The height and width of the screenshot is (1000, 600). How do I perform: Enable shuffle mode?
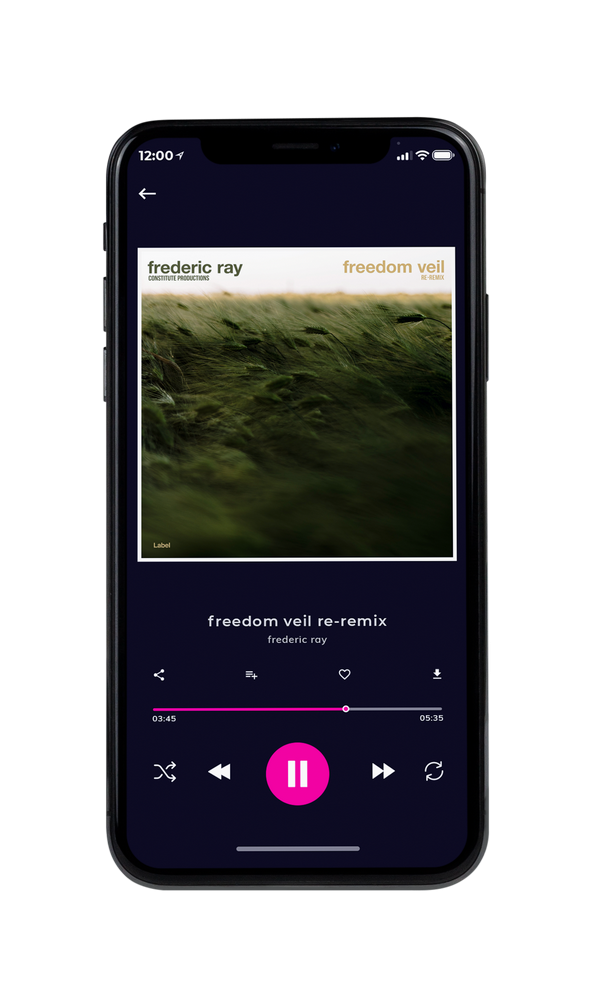(165, 772)
